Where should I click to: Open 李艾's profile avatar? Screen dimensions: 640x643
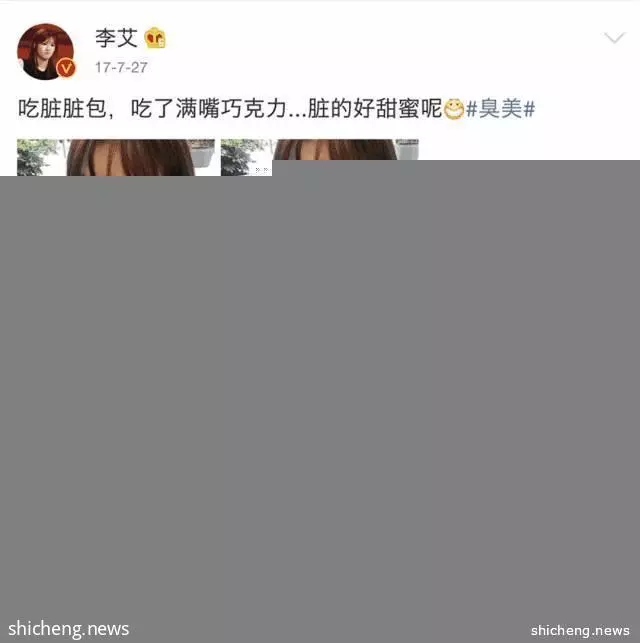[x=45, y=51]
